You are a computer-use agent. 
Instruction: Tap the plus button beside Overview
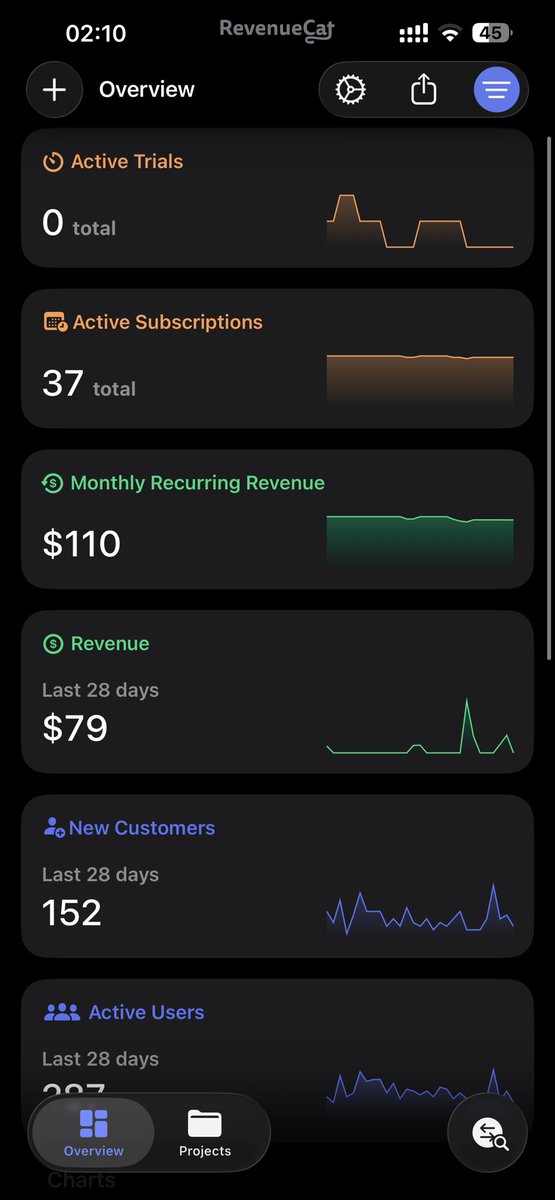54,90
